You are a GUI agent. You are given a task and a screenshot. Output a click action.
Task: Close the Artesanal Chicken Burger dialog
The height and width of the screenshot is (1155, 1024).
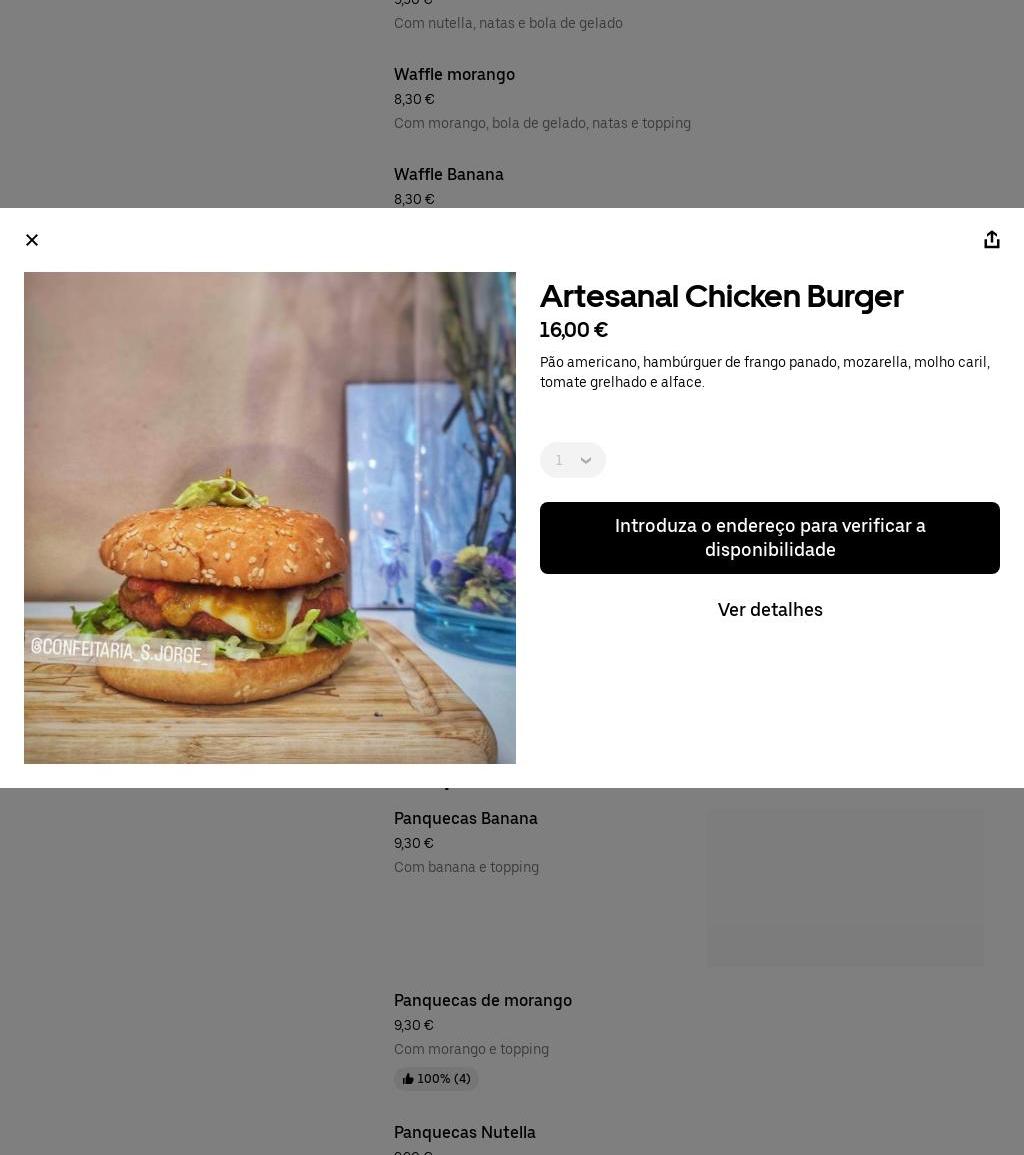[32, 240]
